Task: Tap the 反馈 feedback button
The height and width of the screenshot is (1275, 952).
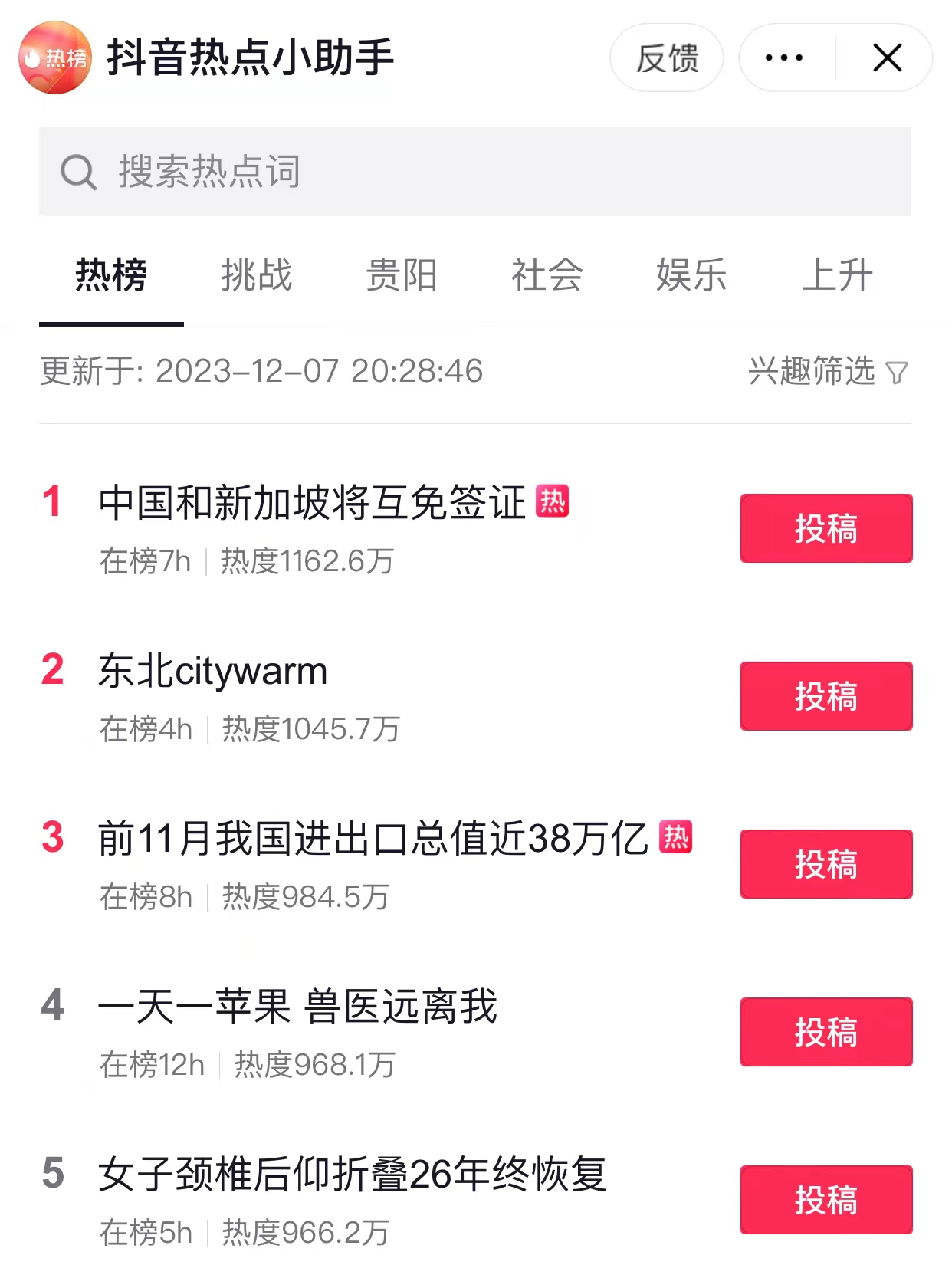Action: point(666,58)
